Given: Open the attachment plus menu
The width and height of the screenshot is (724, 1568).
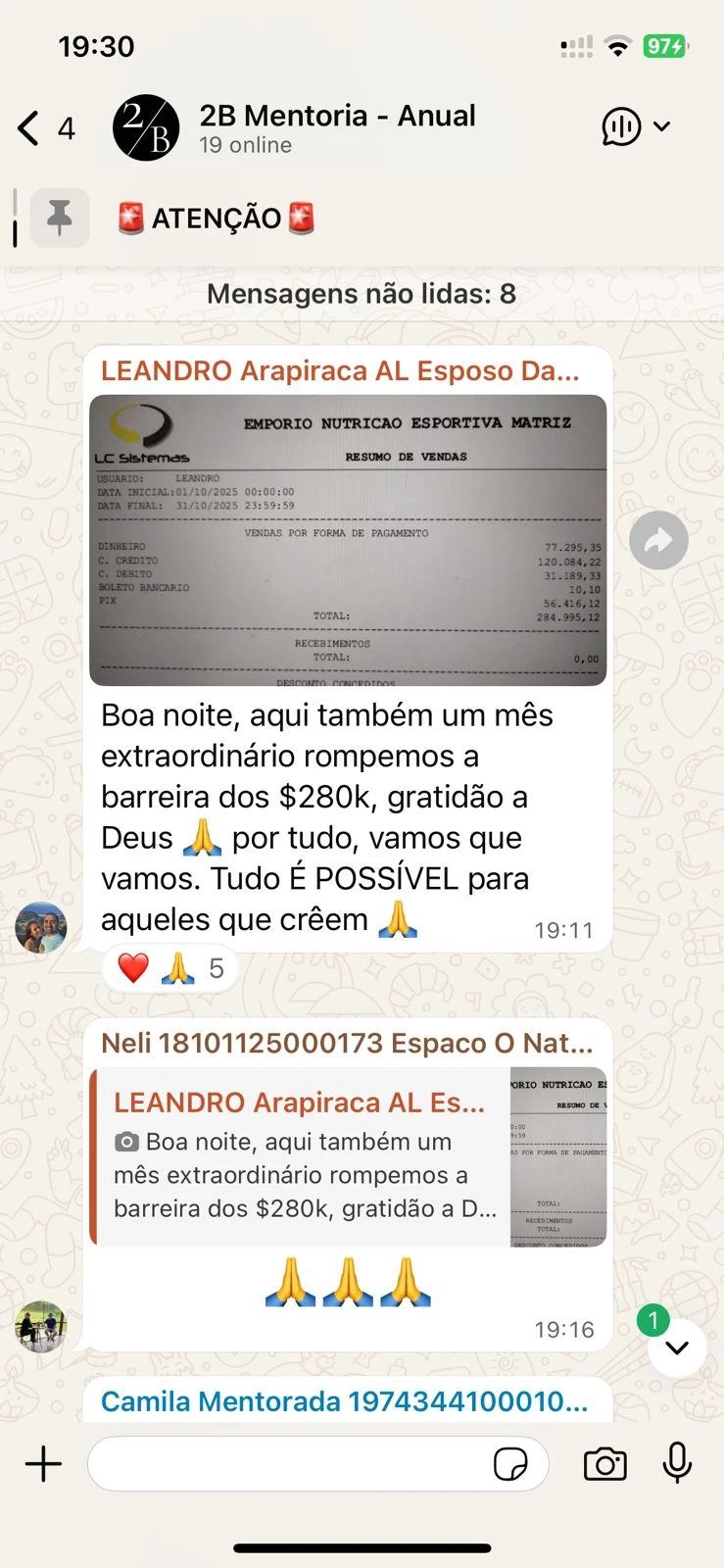Looking at the screenshot, I should coord(43,1464).
